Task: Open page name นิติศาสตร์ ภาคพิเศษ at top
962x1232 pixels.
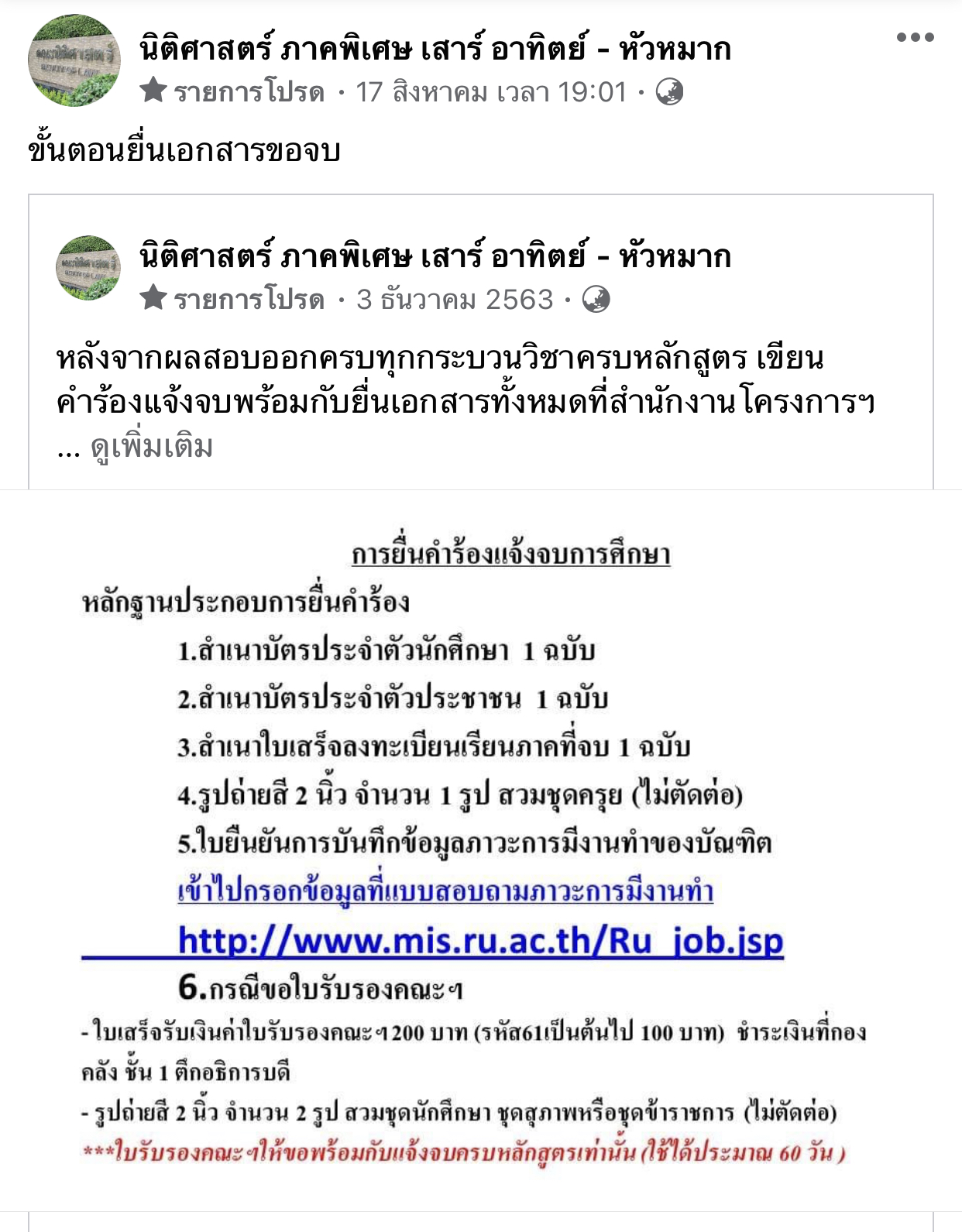Action: [435, 50]
